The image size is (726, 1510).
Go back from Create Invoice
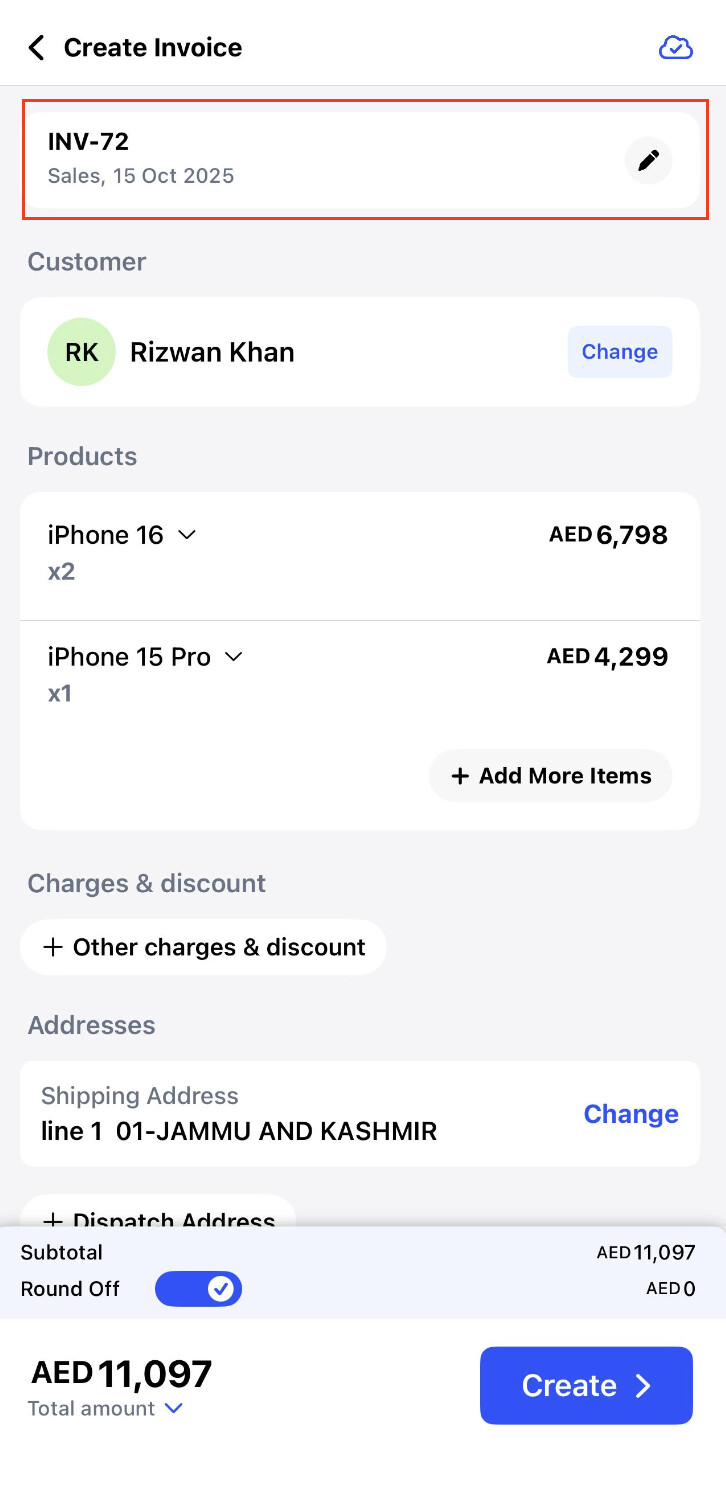(37, 48)
